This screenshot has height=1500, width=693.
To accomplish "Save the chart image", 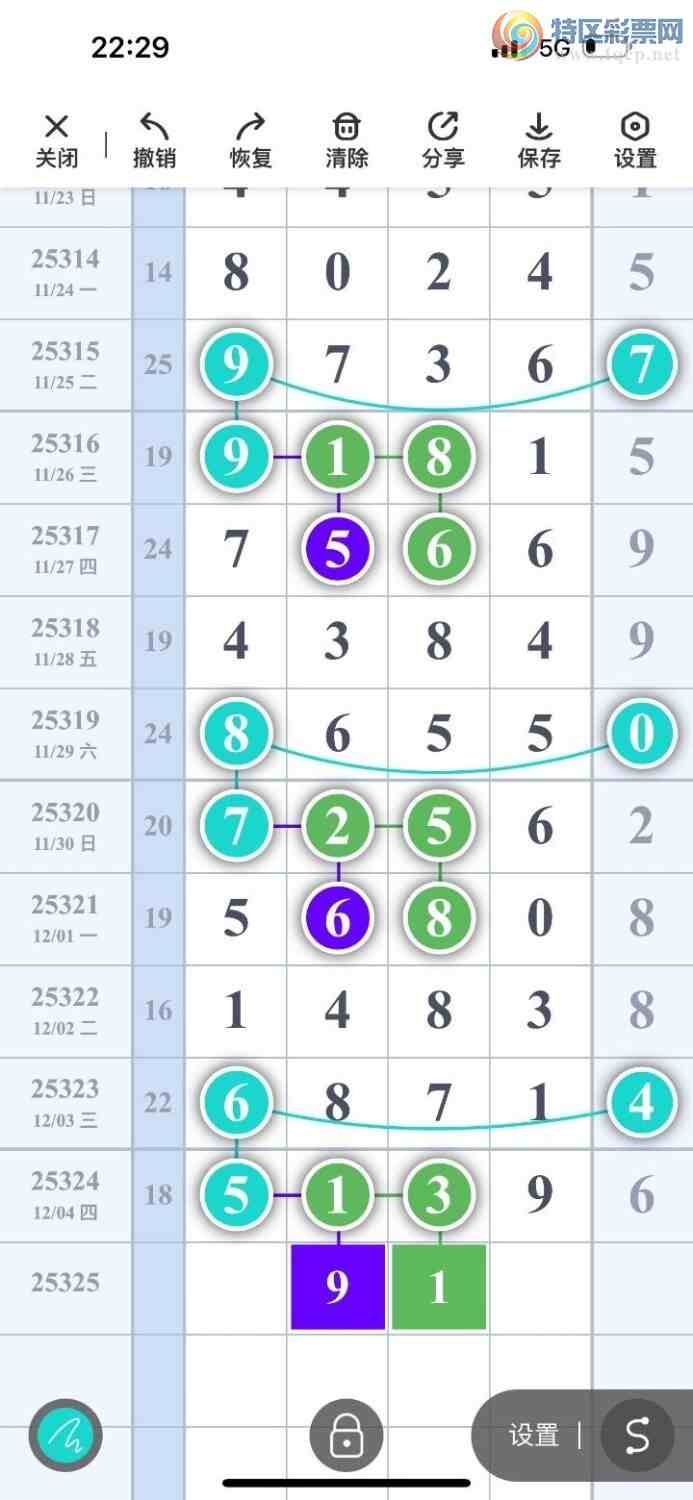I will (x=539, y=140).
